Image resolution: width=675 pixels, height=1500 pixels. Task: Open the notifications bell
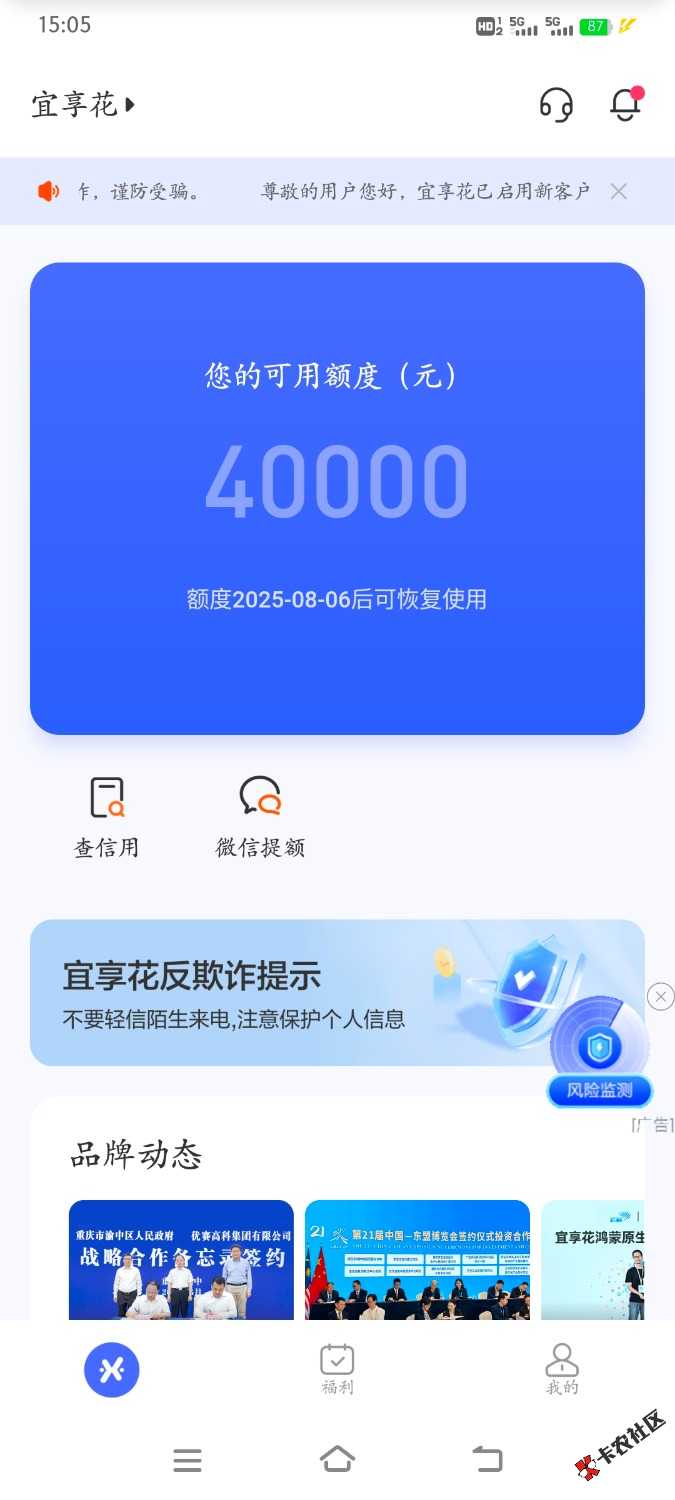626,104
